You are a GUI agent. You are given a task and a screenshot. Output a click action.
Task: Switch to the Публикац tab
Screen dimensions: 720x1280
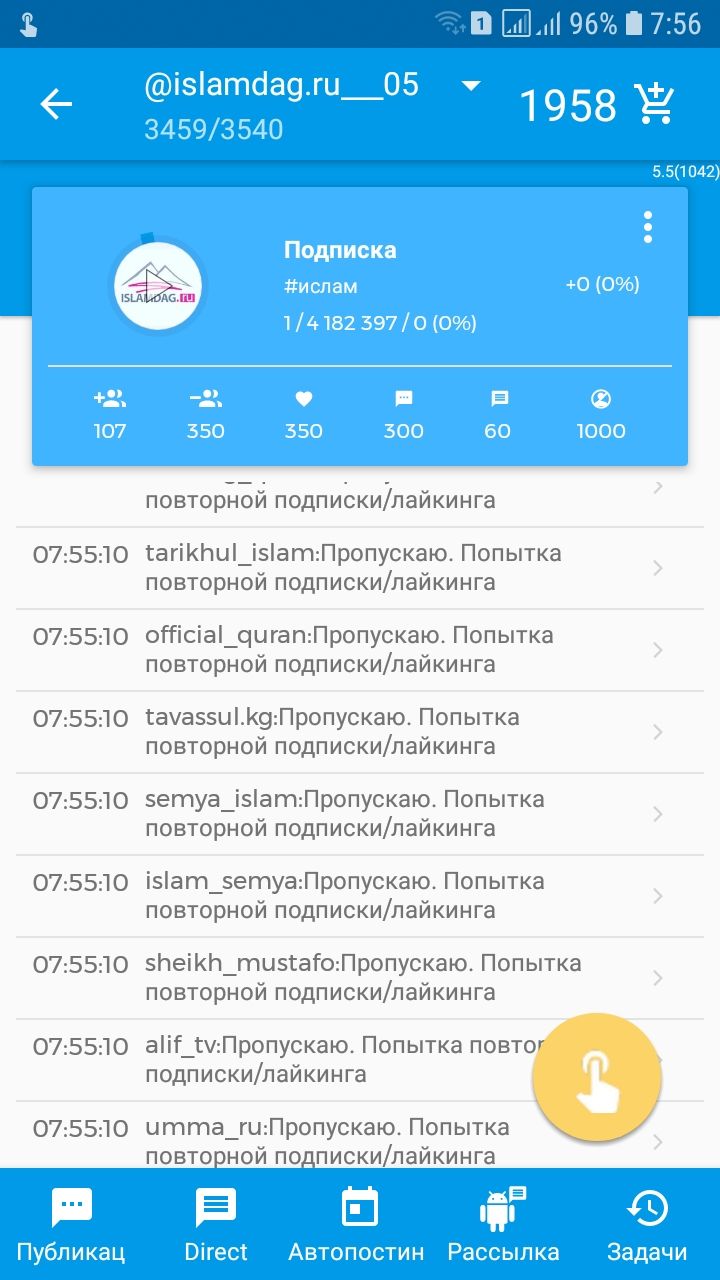pyautogui.click(x=71, y=1224)
